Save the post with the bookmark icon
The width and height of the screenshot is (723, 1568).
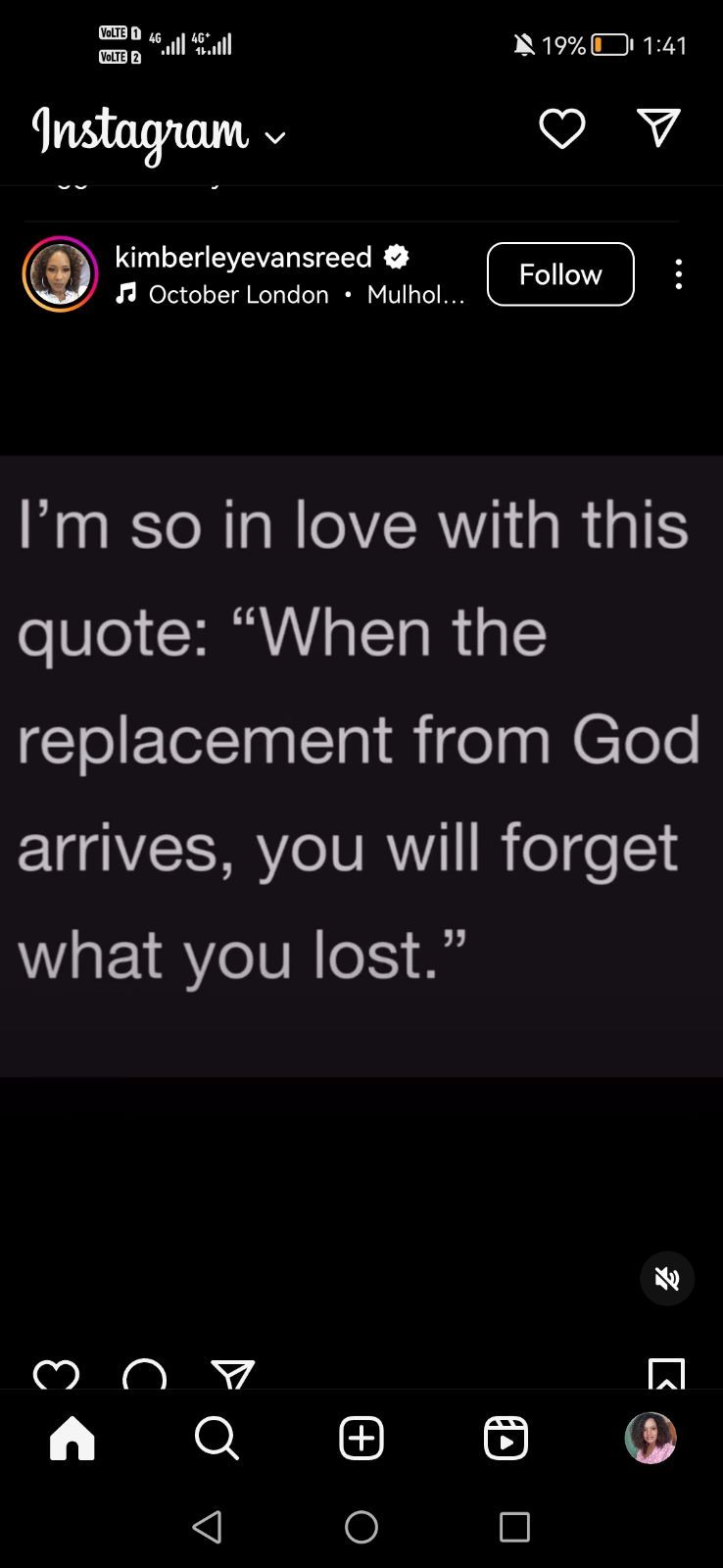[x=666, y=1374]
